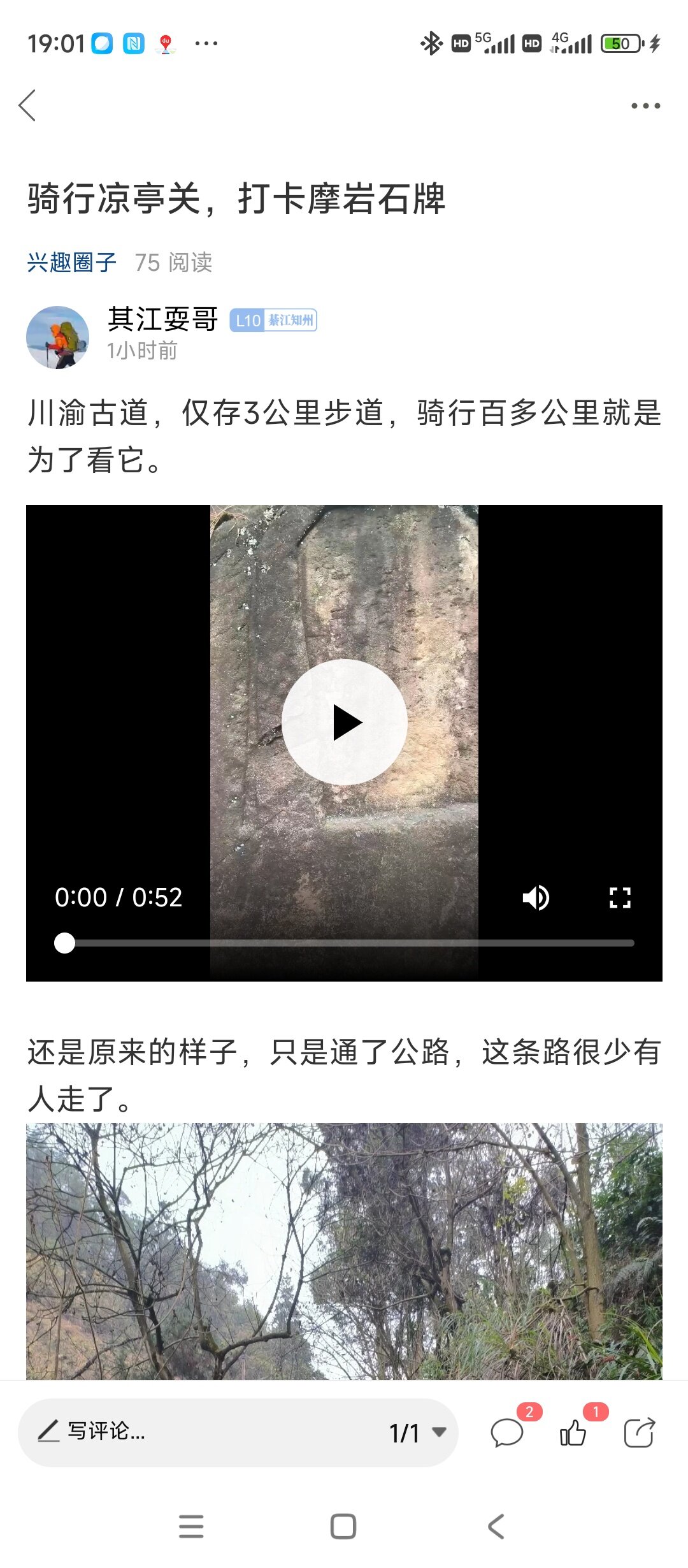Open 其江耍哥's profile avatar
This screenshot has width=688, height=1568.
(57, 337)
